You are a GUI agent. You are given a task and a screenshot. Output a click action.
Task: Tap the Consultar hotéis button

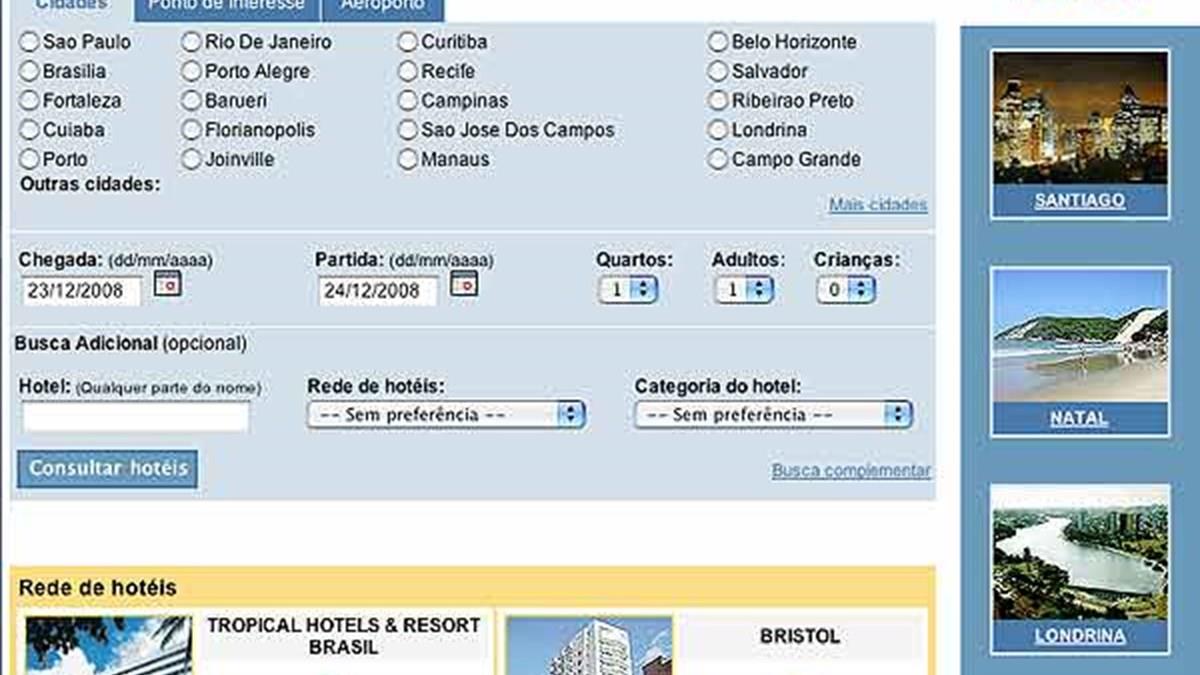click(108, 468)
